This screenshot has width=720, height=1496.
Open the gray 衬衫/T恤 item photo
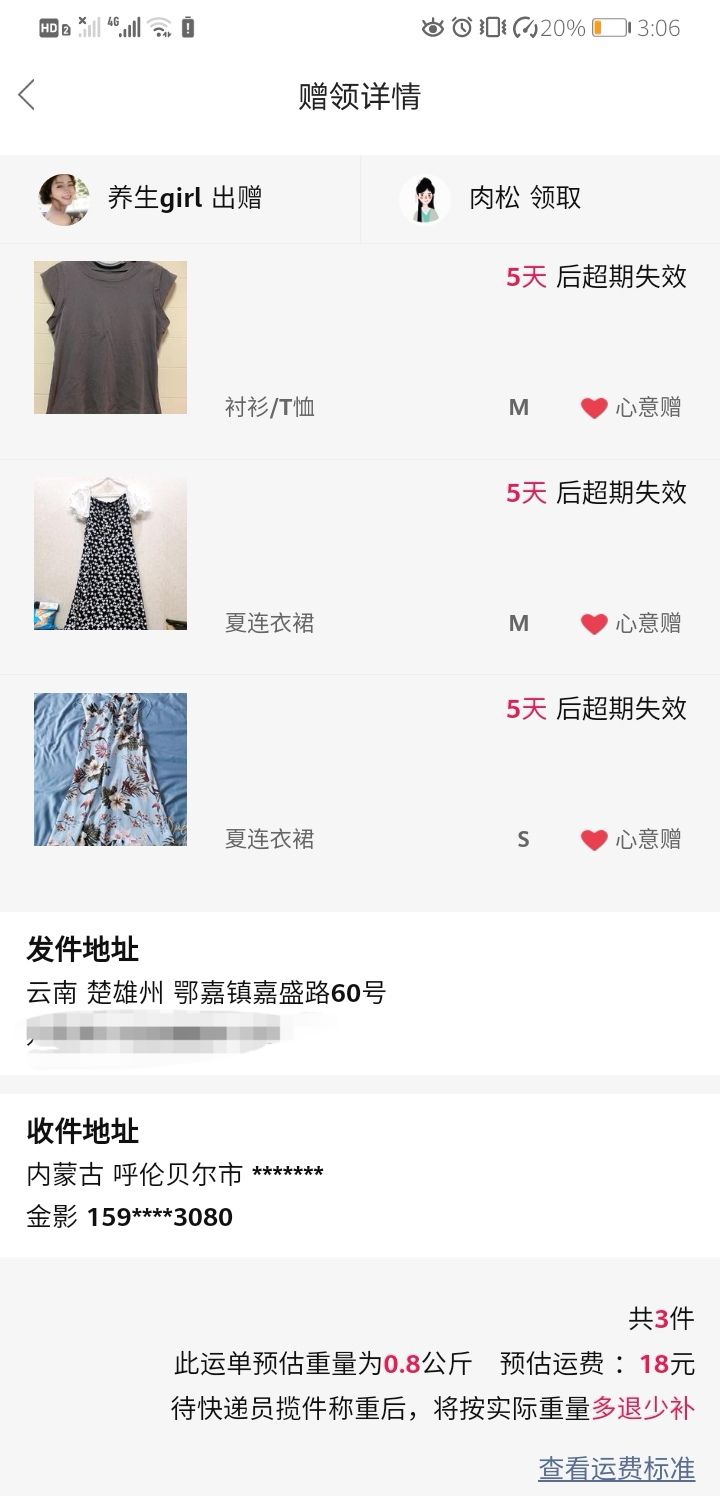(110, 337)
